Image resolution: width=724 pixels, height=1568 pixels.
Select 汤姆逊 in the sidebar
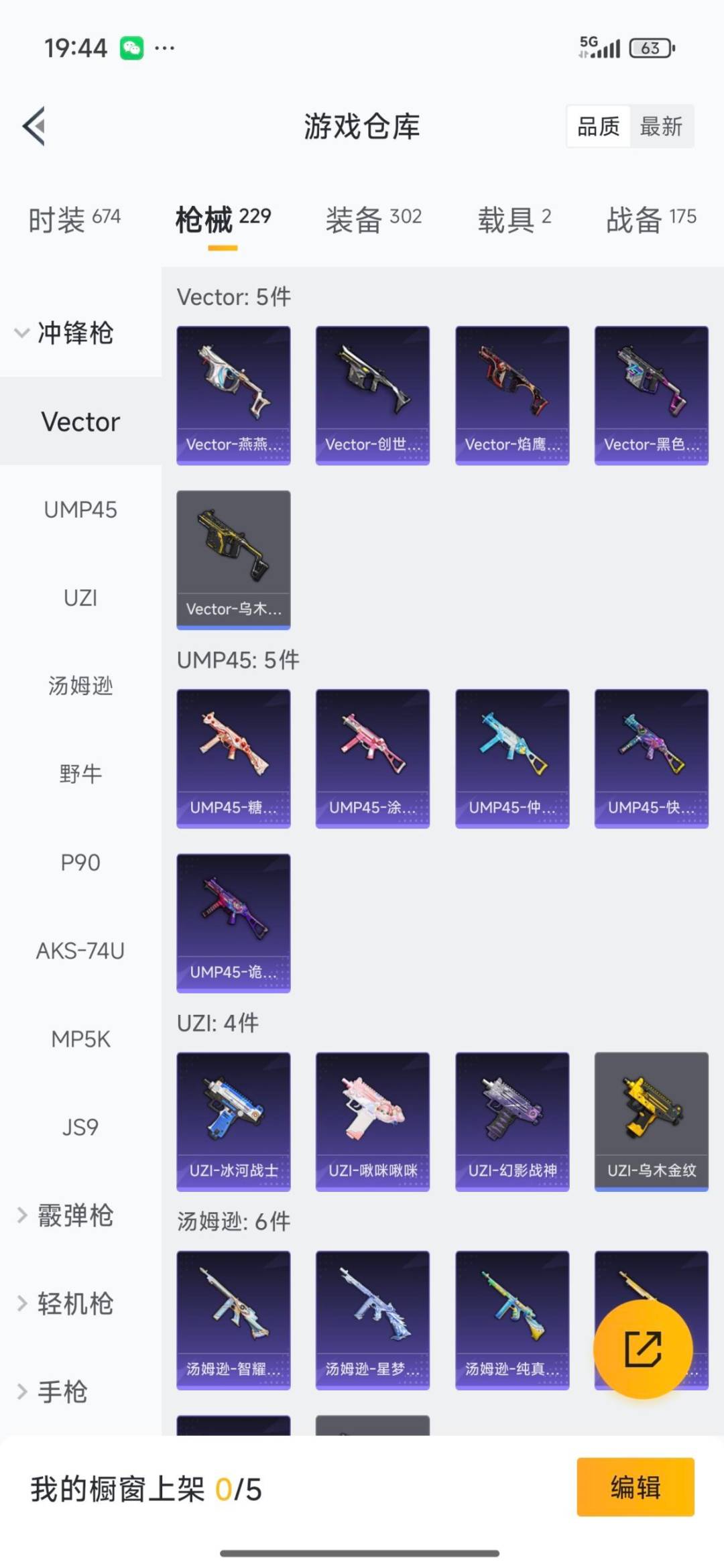(80, 686)
